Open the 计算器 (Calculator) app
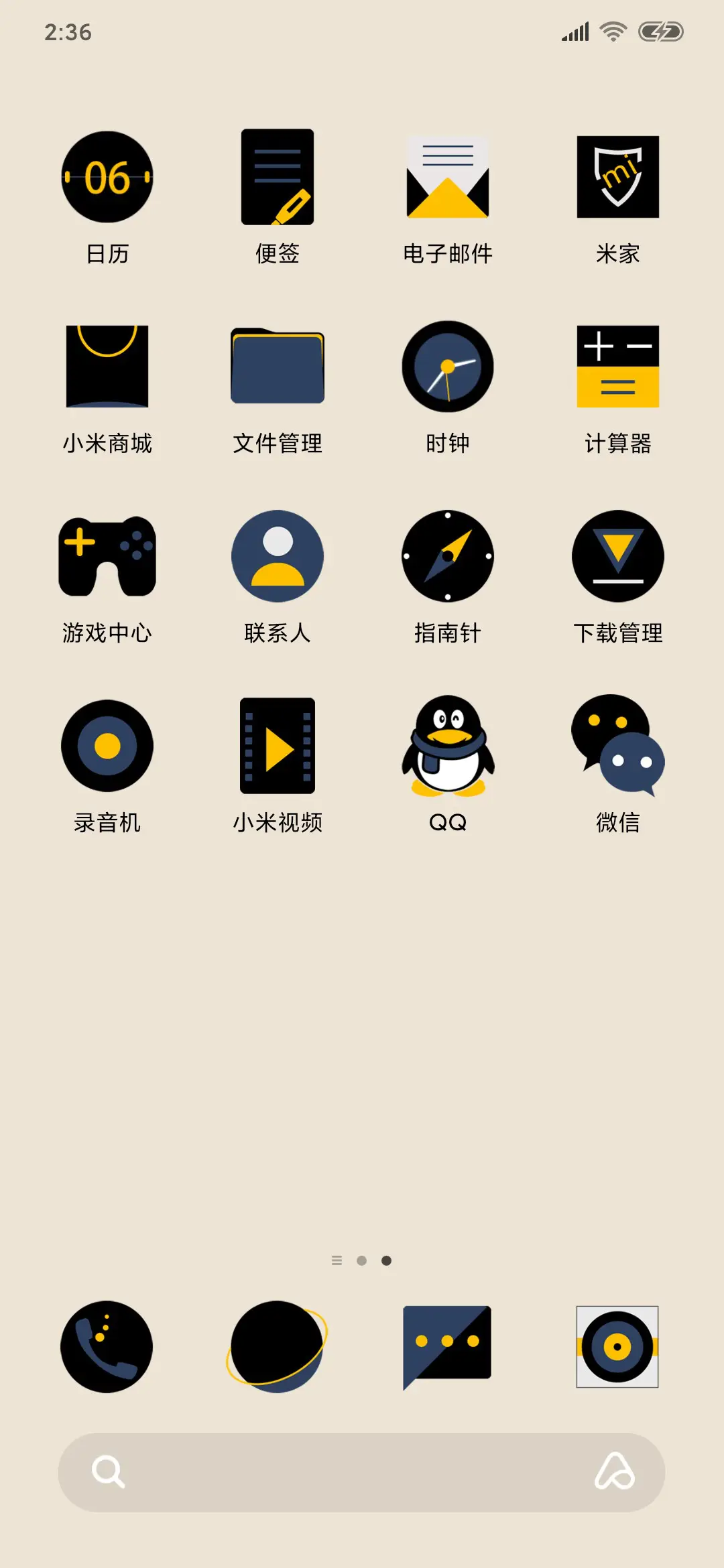The height and width of the screenshot is (1568, 724). pos(617,366)
